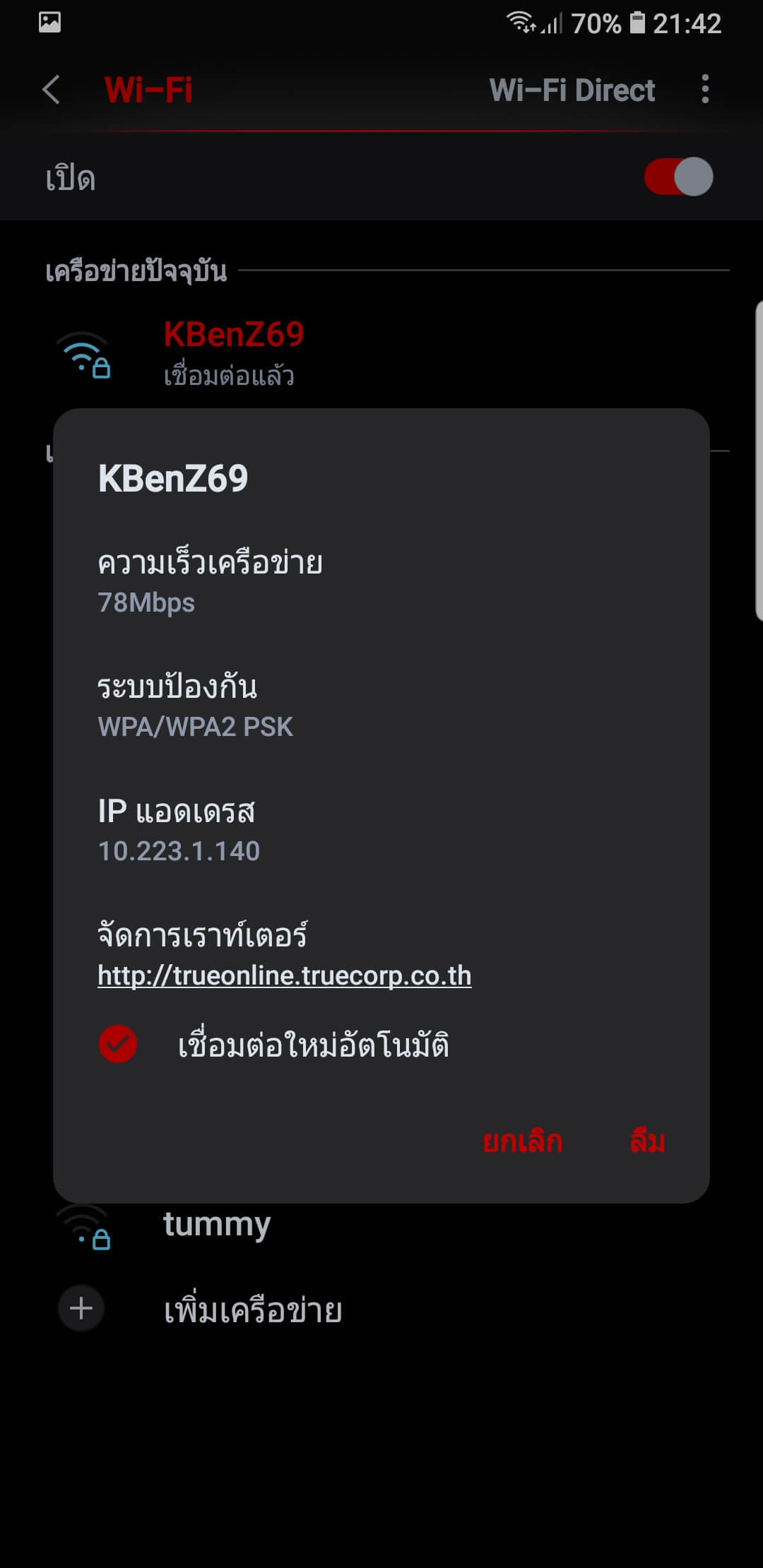Open Wi-Fi Direct
This screenshot has height=1568, width=763.
click(x=572, y=90)
